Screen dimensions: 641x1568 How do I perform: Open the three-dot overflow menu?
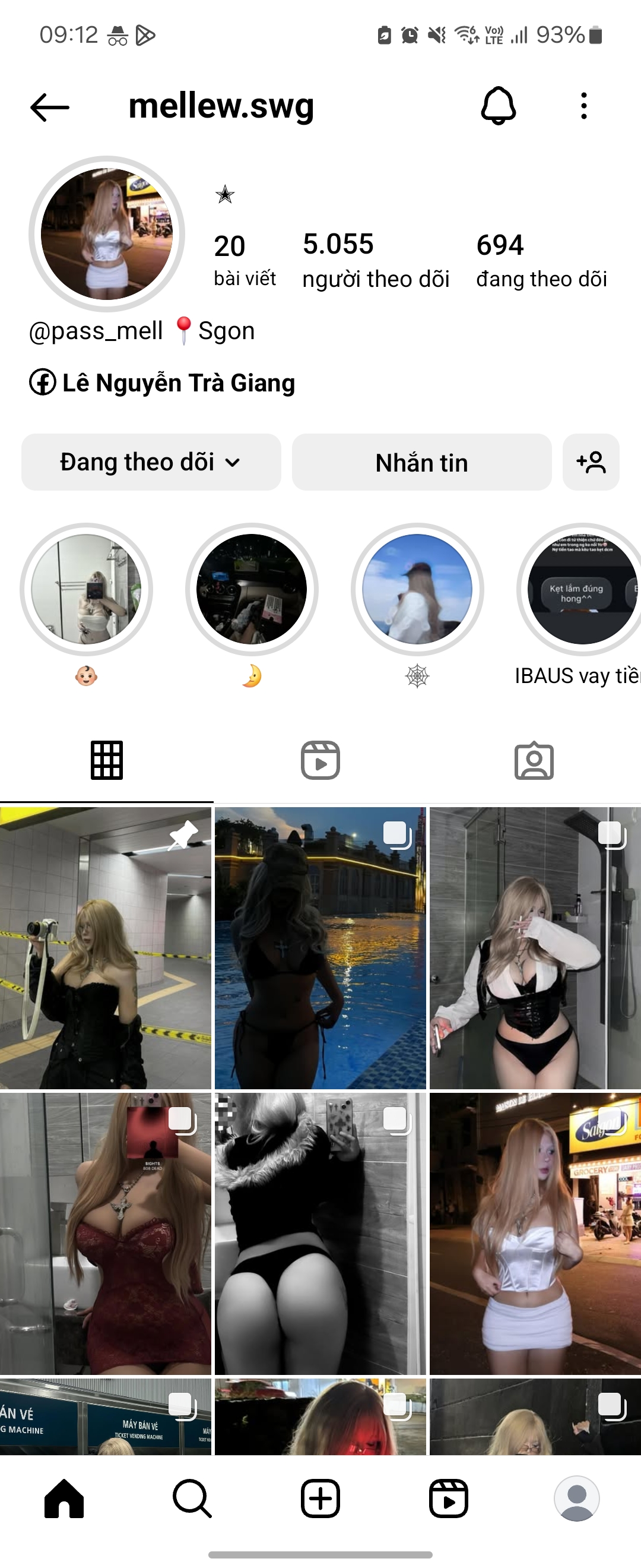[x=584, y=106]
